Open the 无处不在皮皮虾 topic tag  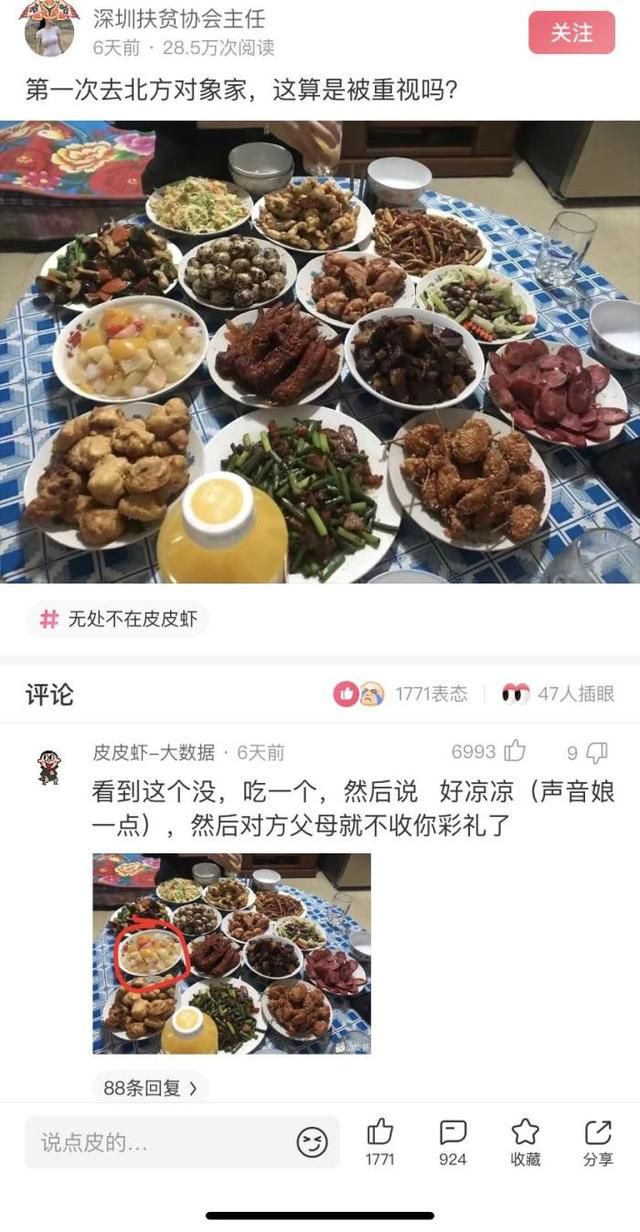point(118,619)
